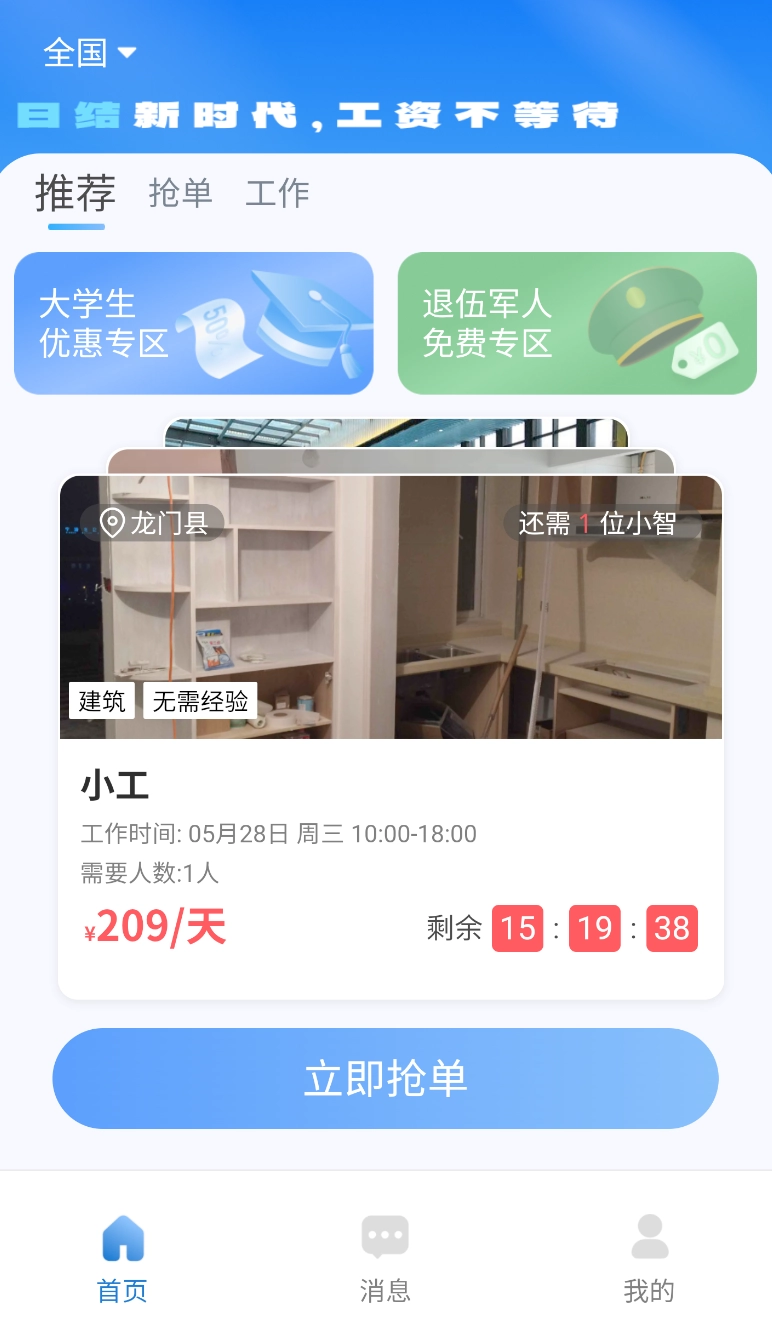Toggle the 还需1位小智 badge

point(598,522)
